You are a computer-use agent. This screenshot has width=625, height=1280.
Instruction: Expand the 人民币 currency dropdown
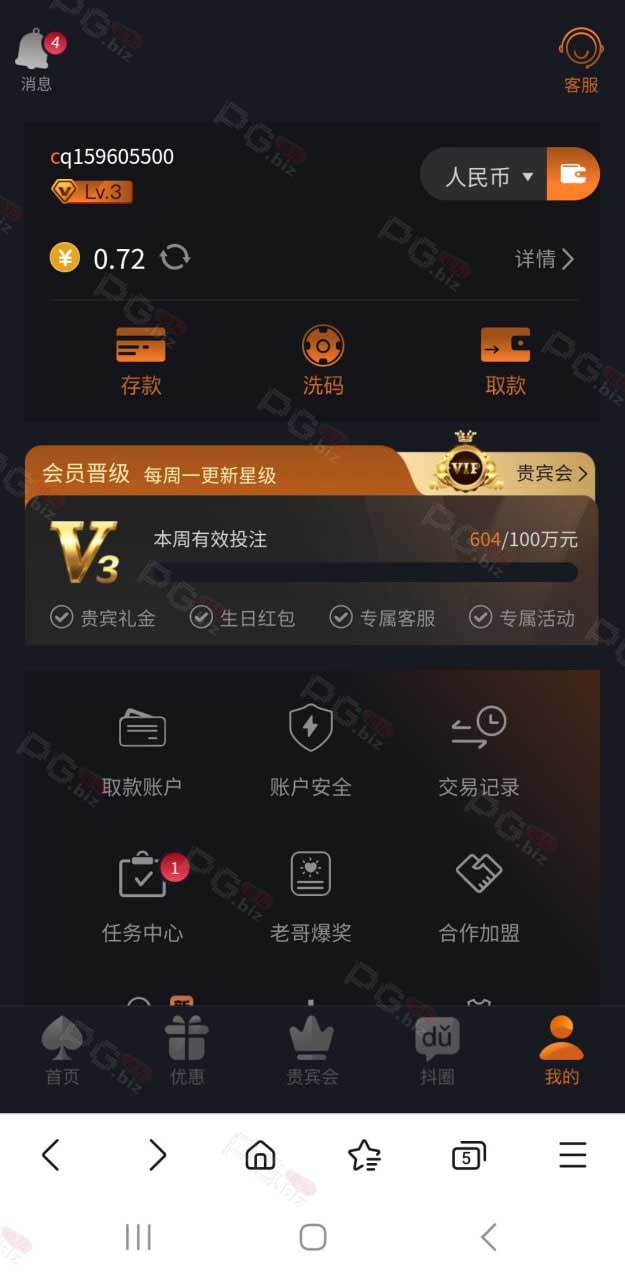(484, 176)
